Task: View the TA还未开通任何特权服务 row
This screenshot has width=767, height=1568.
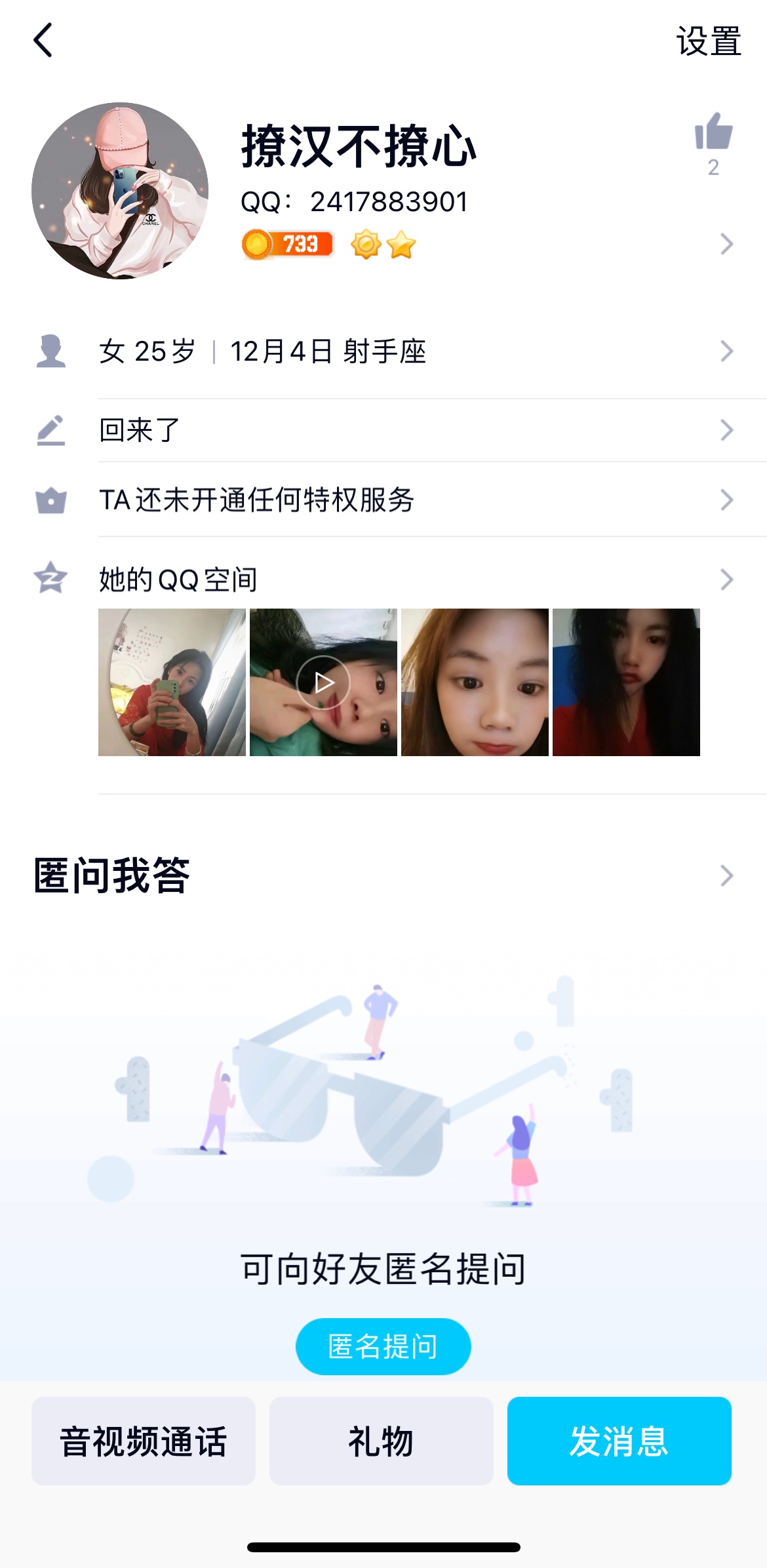Action: (393, 500)
